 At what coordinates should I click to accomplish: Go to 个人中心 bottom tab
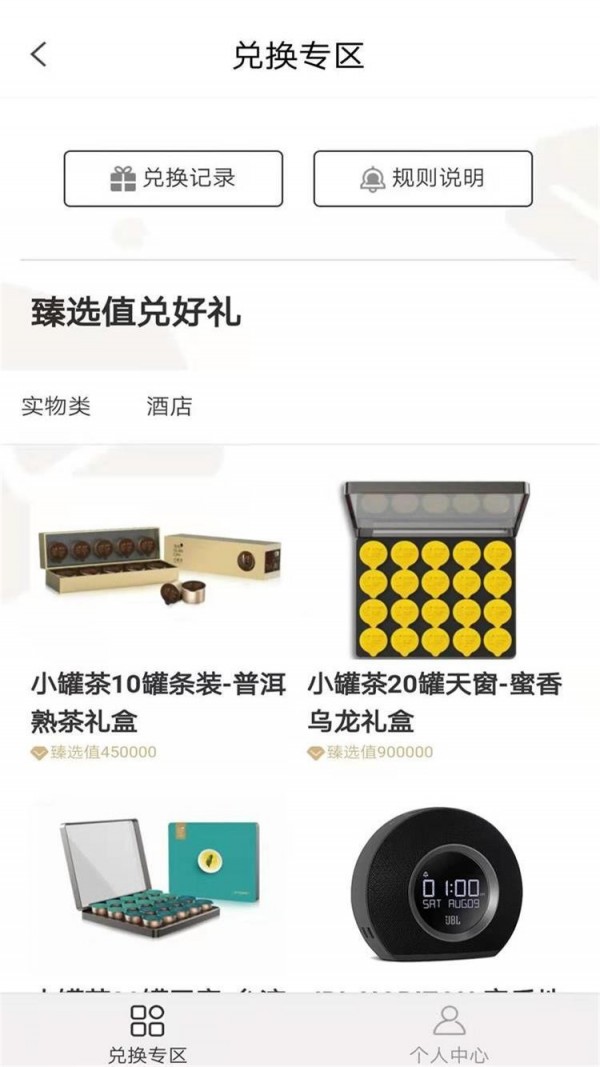click(449, 1033)
